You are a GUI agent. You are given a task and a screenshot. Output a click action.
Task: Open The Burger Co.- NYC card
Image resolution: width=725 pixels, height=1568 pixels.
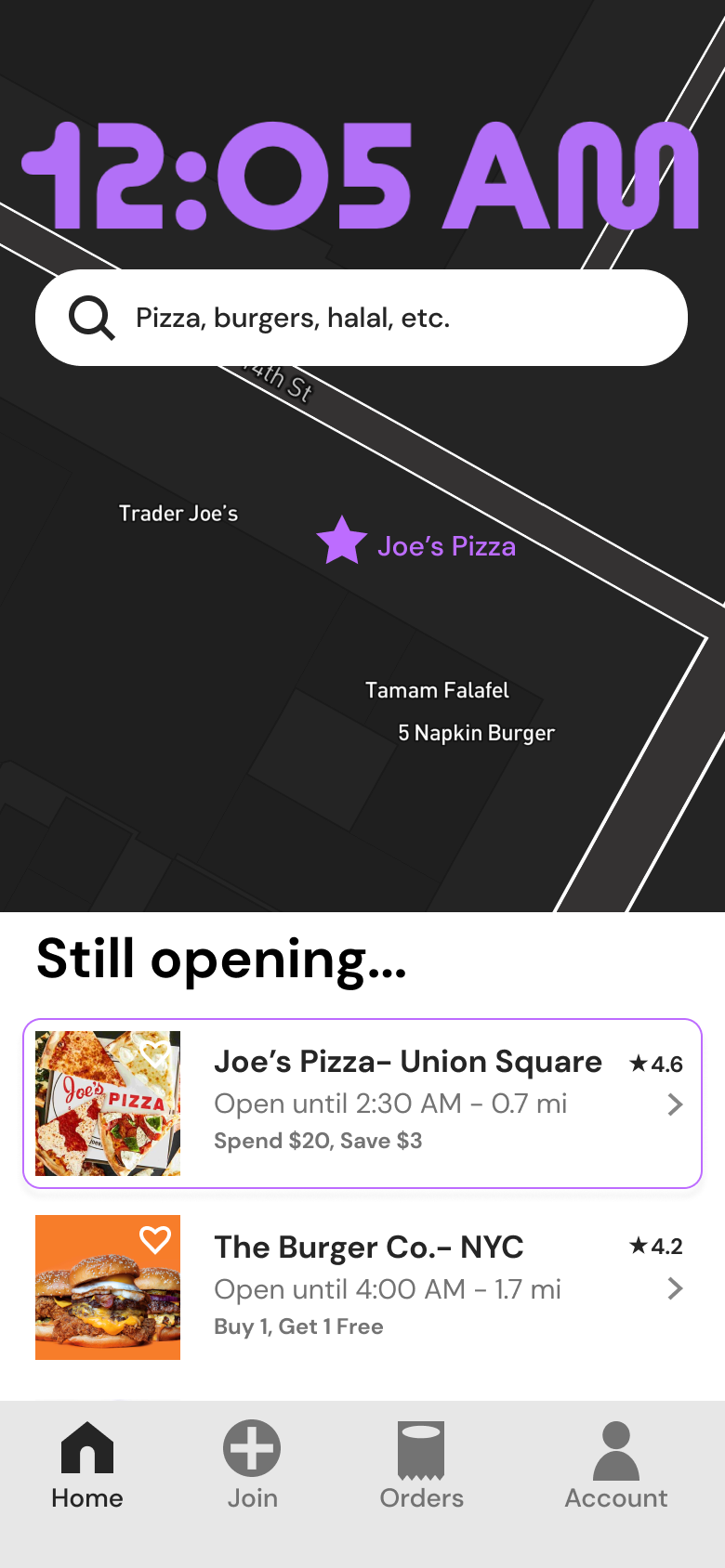(x=409, y=1287)
